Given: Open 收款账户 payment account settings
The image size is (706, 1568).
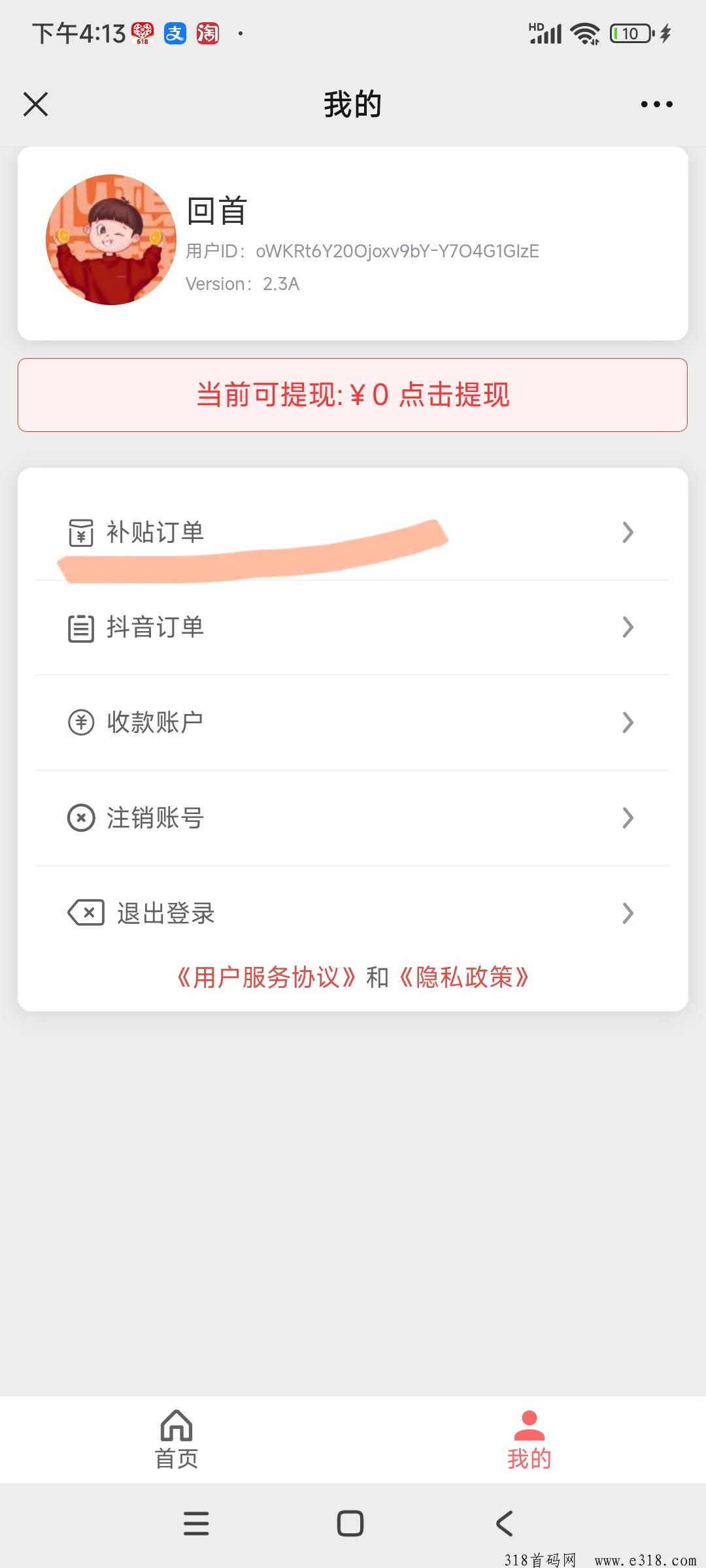Looking at the screenshot, I should tap(352, 723).
